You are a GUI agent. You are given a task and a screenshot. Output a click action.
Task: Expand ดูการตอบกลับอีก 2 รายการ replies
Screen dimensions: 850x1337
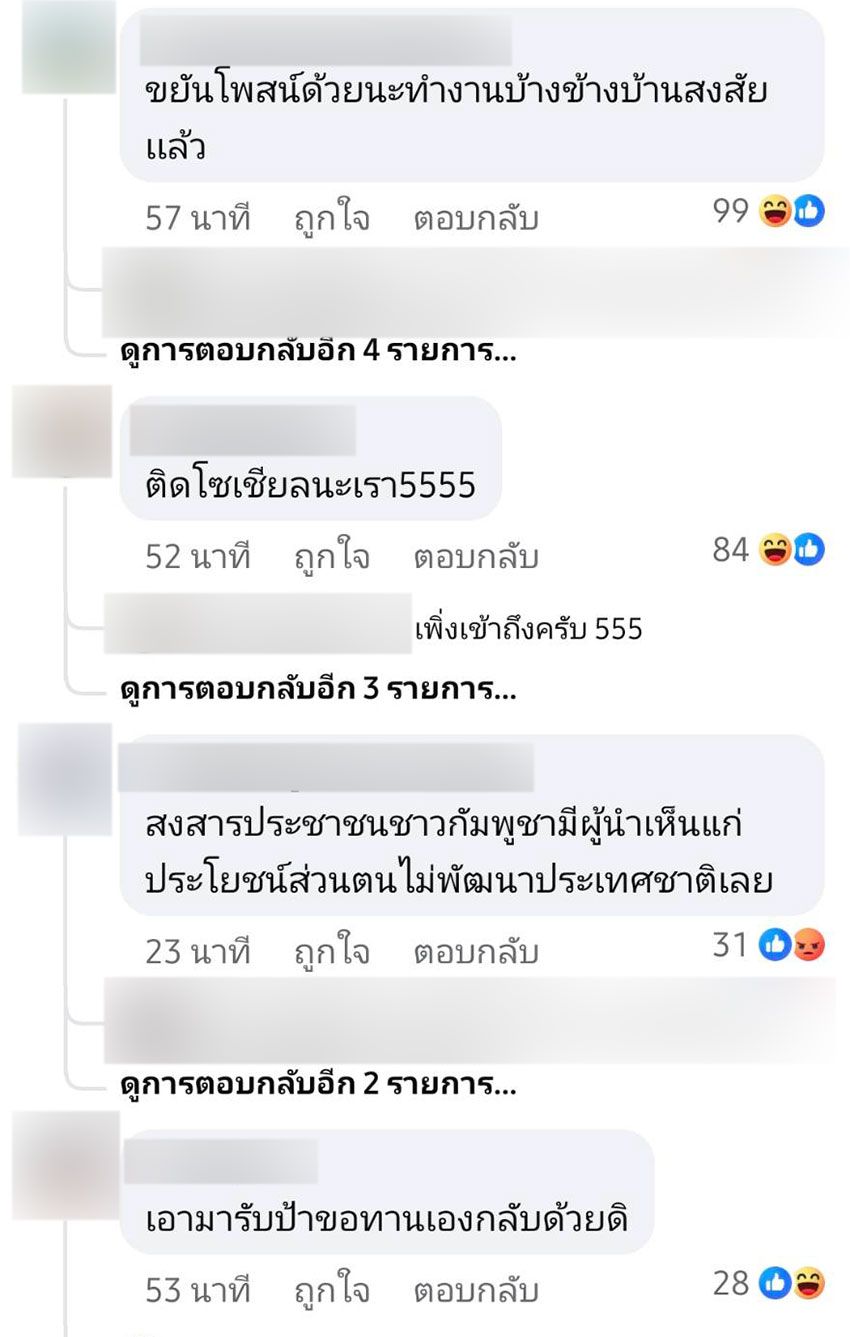tap(317, 1084)
